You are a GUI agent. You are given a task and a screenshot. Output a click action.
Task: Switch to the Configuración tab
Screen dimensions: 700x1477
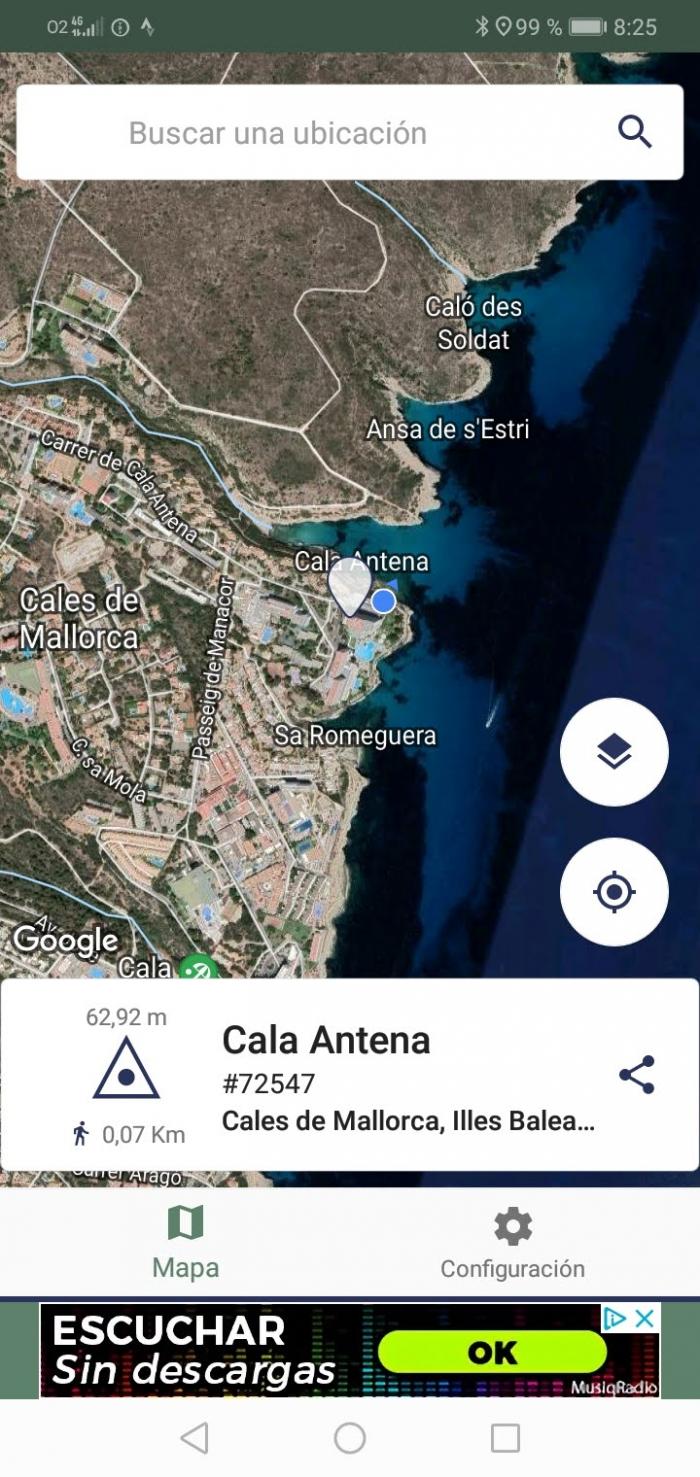click(x=513, y=1244)
